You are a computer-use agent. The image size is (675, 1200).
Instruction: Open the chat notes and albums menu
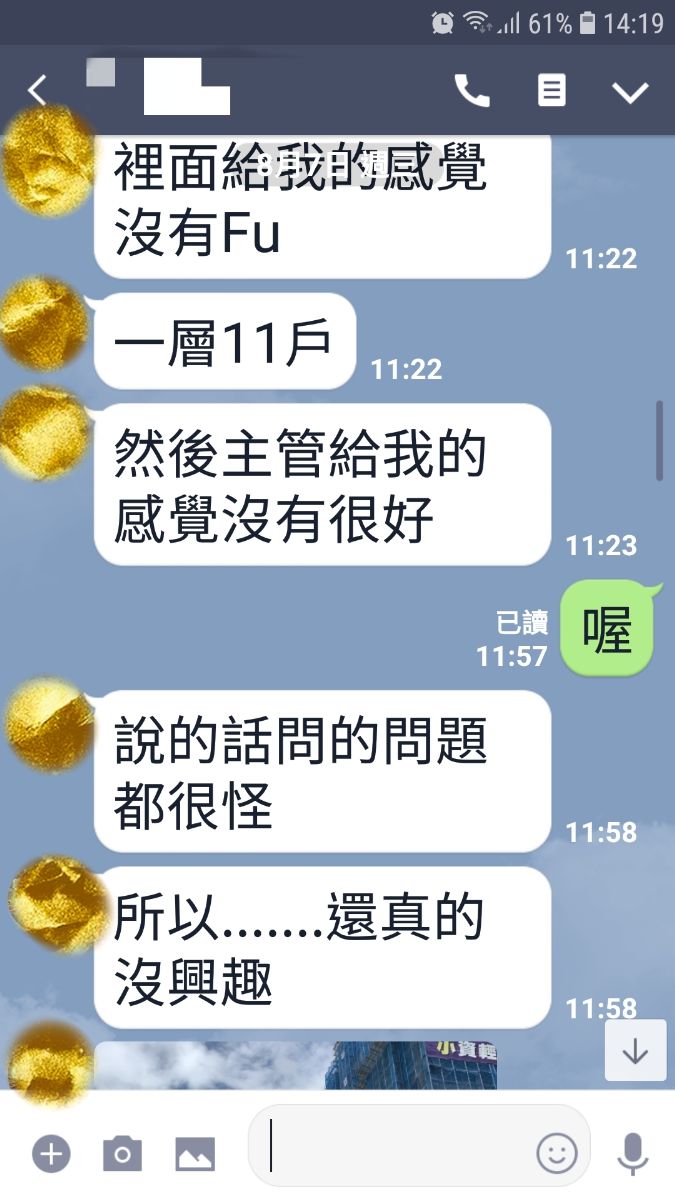[x=551, y=91]
